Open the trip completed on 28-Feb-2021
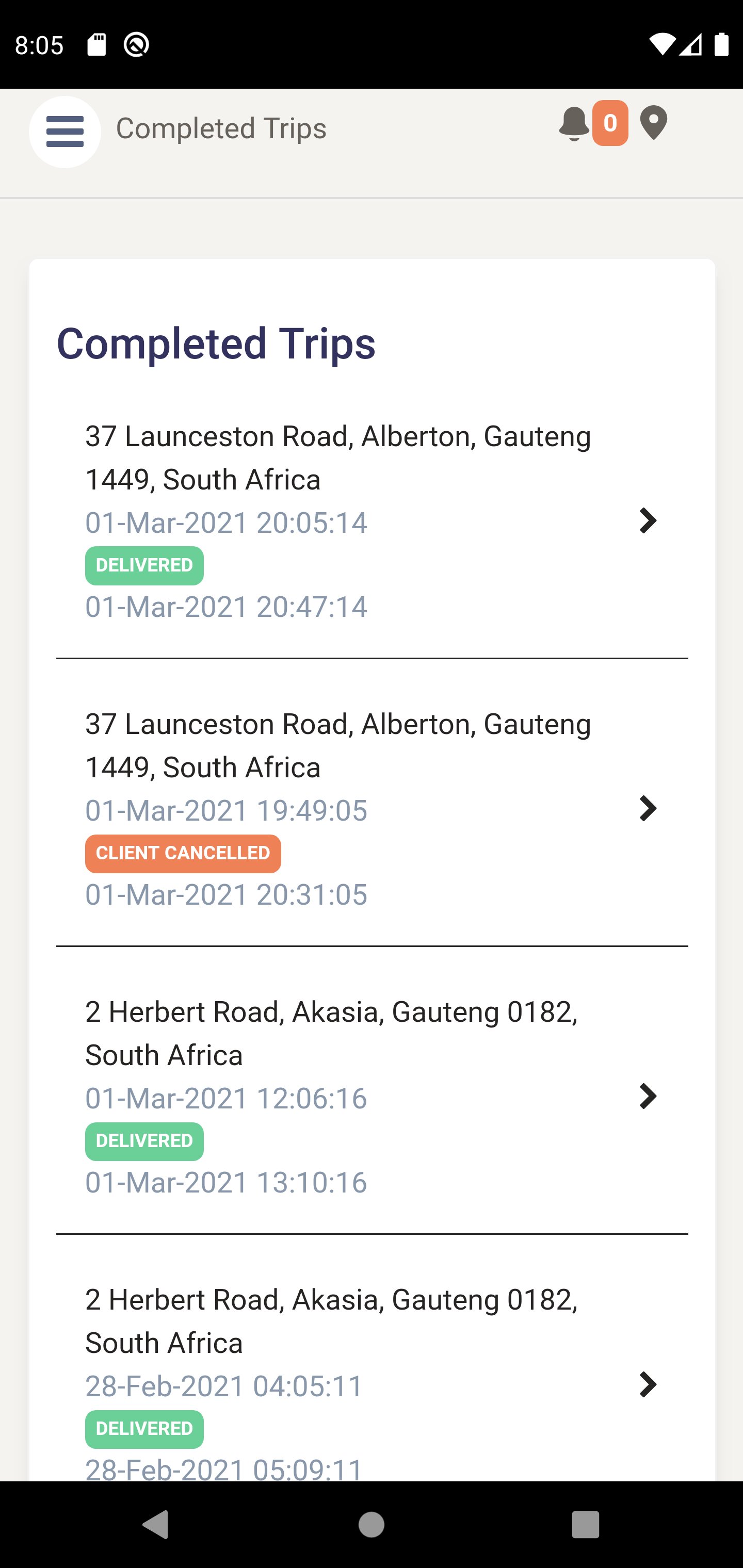Screen dimensions: 743x1568 click(648, 1385)
